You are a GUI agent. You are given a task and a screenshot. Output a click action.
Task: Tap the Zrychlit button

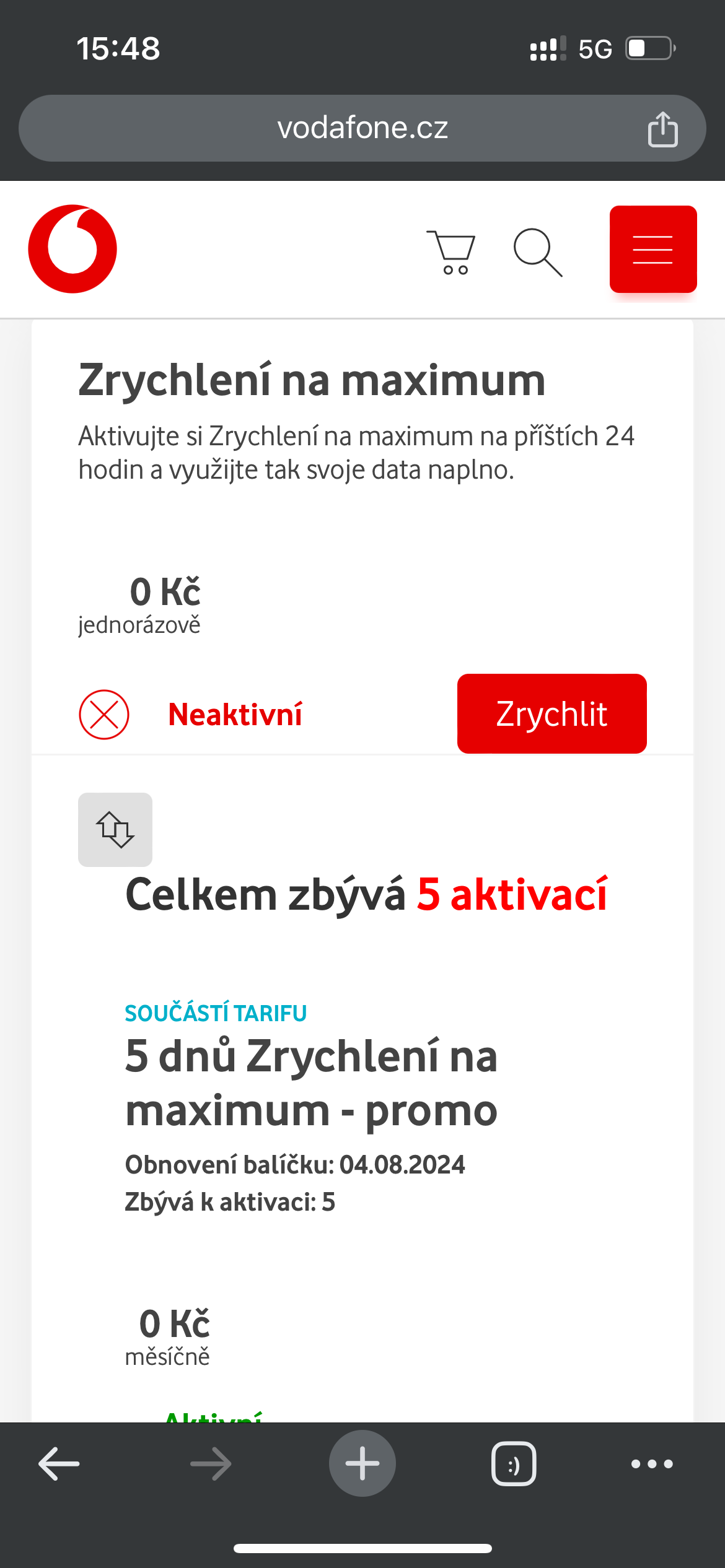pos(551,713)
